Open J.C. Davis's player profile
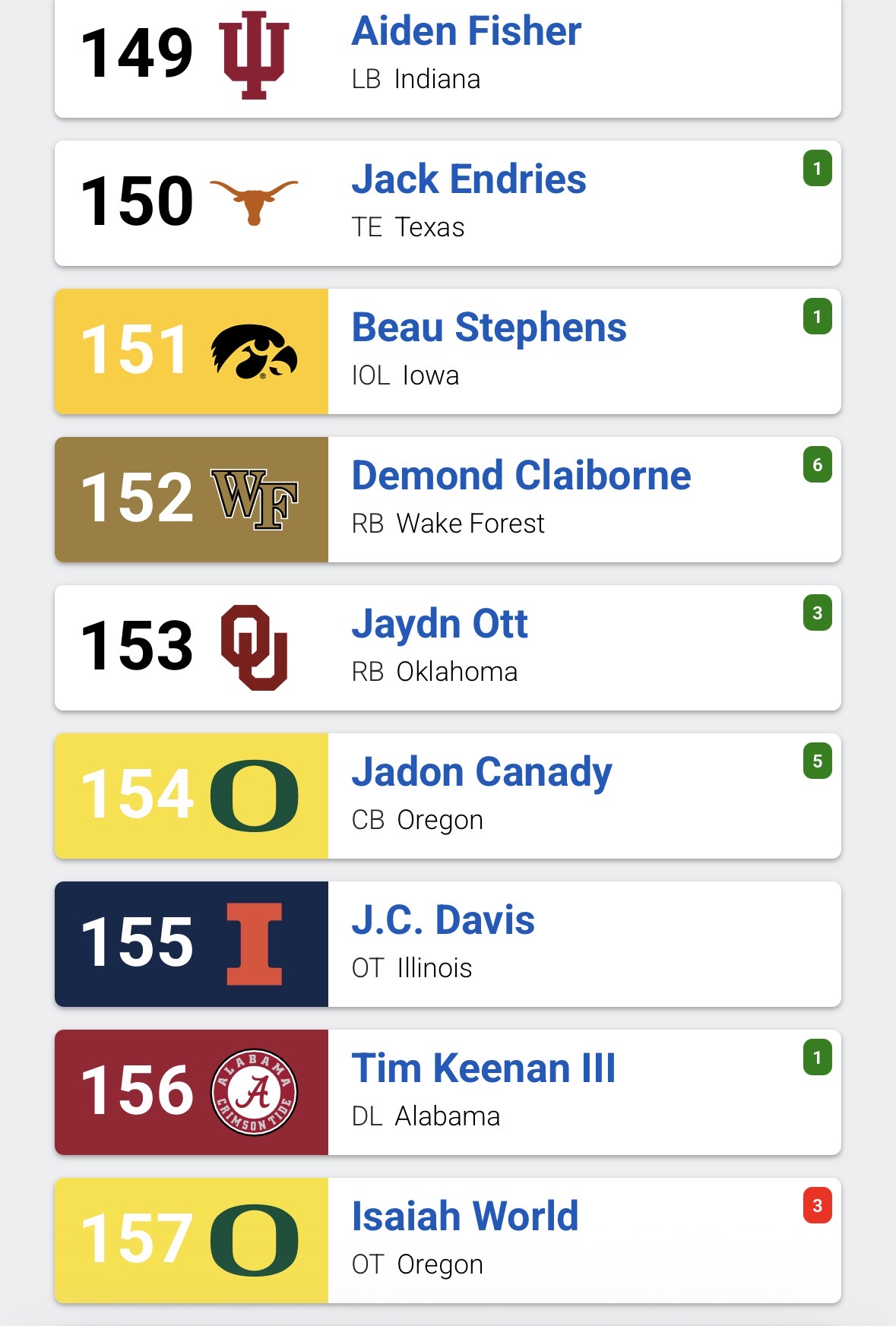Viewport: 896px width, 1326px height. click(x=443, y=921)
